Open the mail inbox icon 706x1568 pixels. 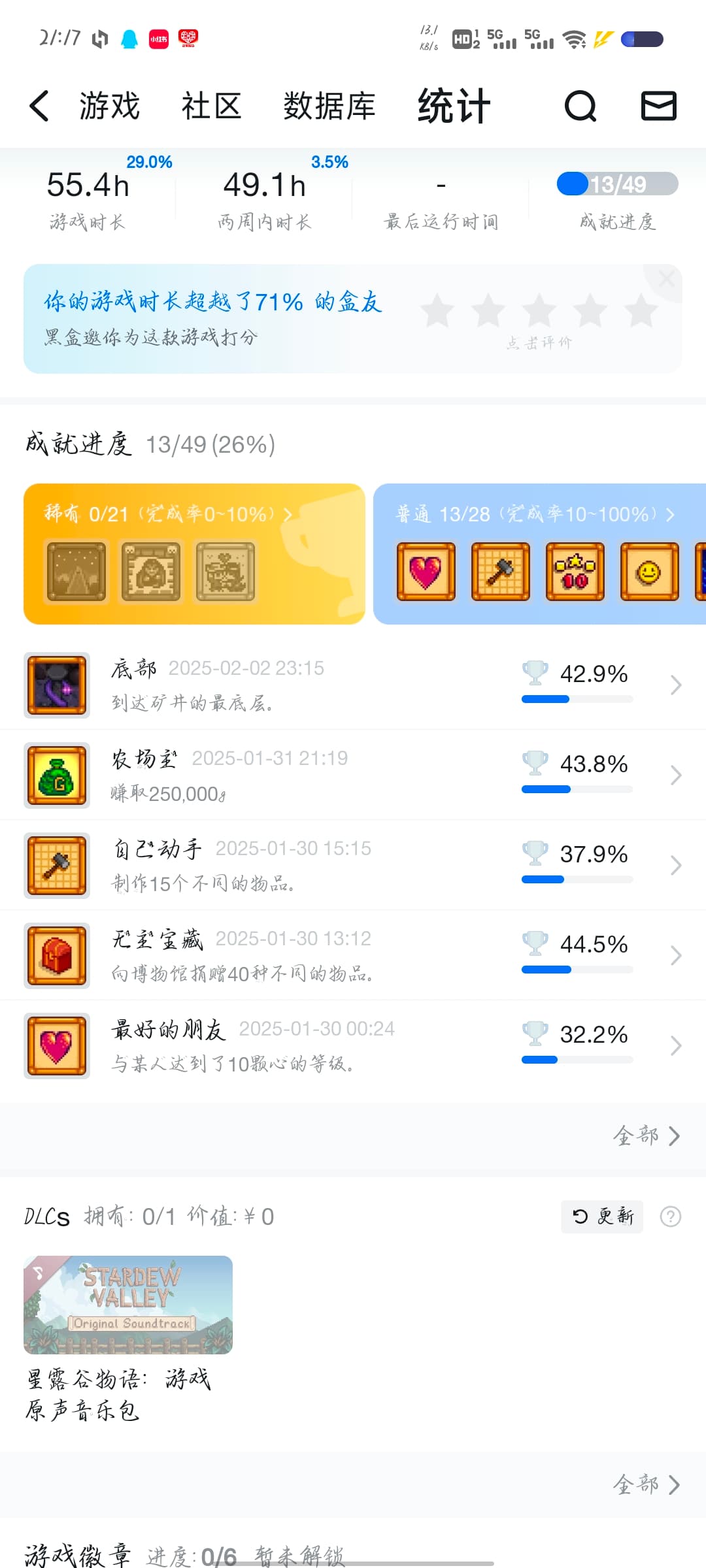click(658, 106)
